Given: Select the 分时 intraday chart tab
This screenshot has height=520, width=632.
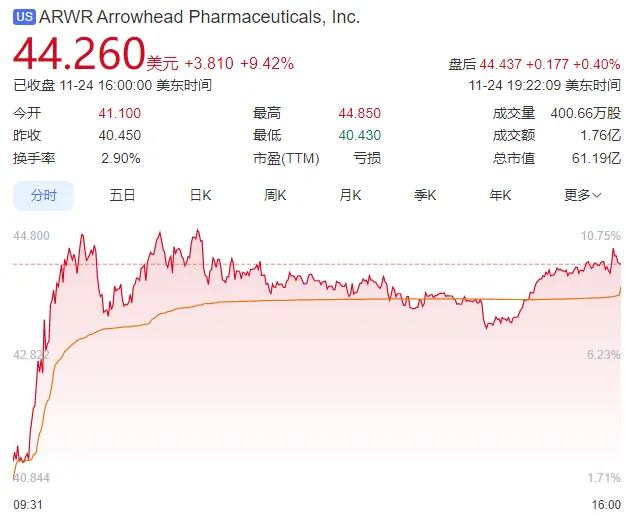Looking at the screenshot, I should coord(43,195).
